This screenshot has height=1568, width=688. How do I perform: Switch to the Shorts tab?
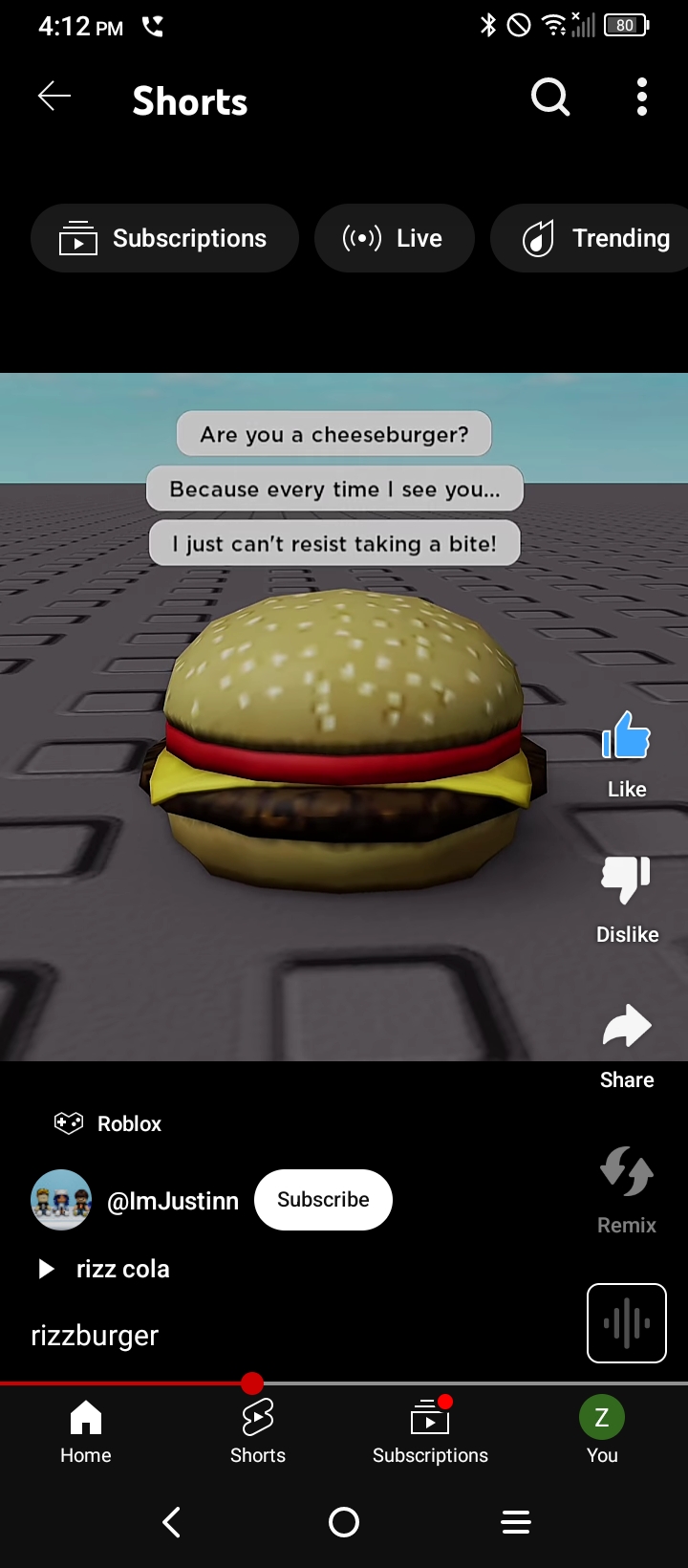point(258,1431)
